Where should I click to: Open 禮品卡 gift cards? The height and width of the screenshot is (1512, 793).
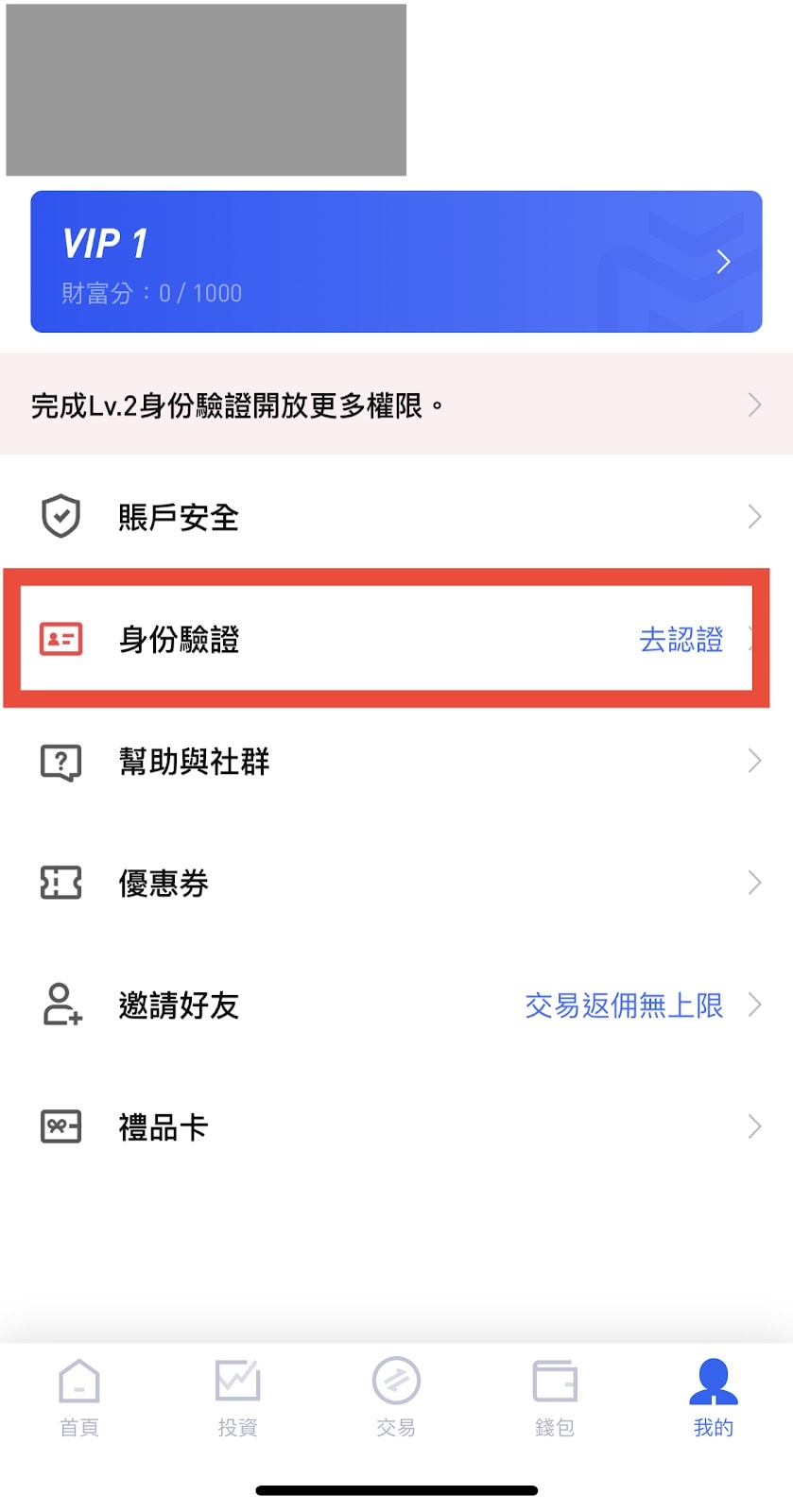[396, 1126]
